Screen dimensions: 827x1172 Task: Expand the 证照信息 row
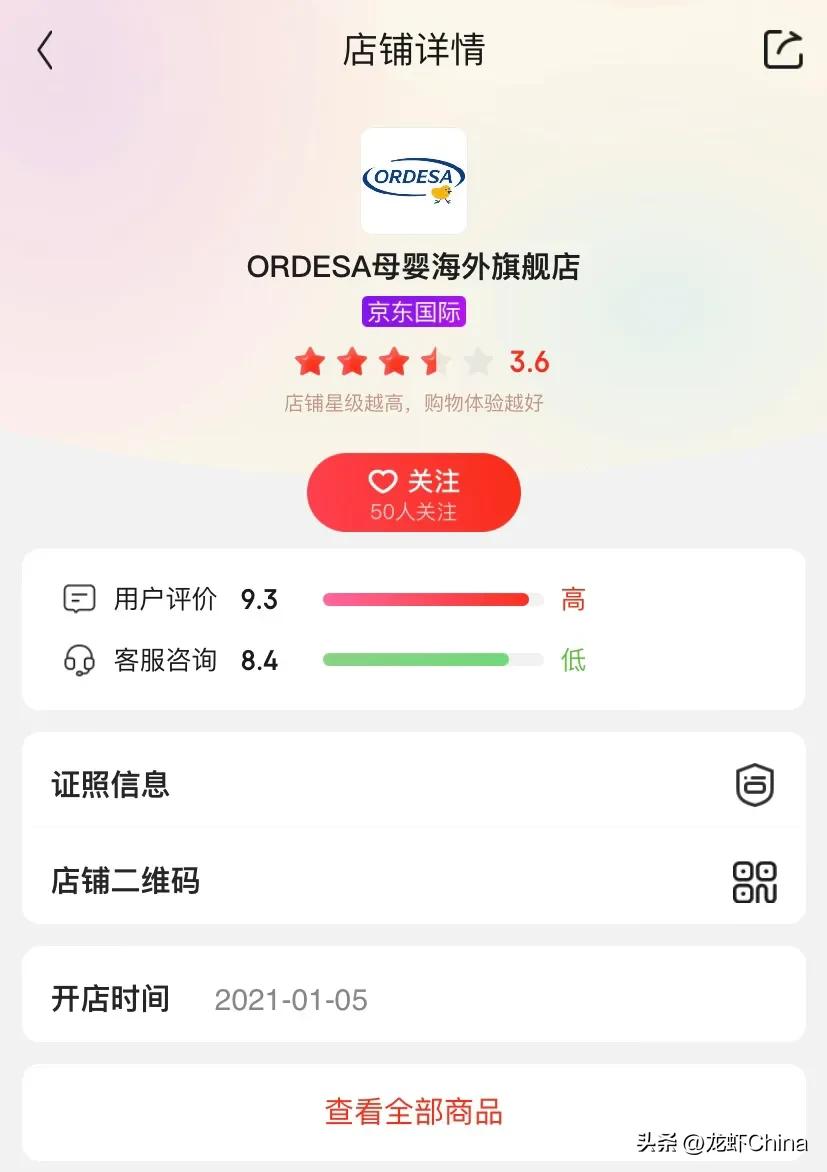point(413,785)
